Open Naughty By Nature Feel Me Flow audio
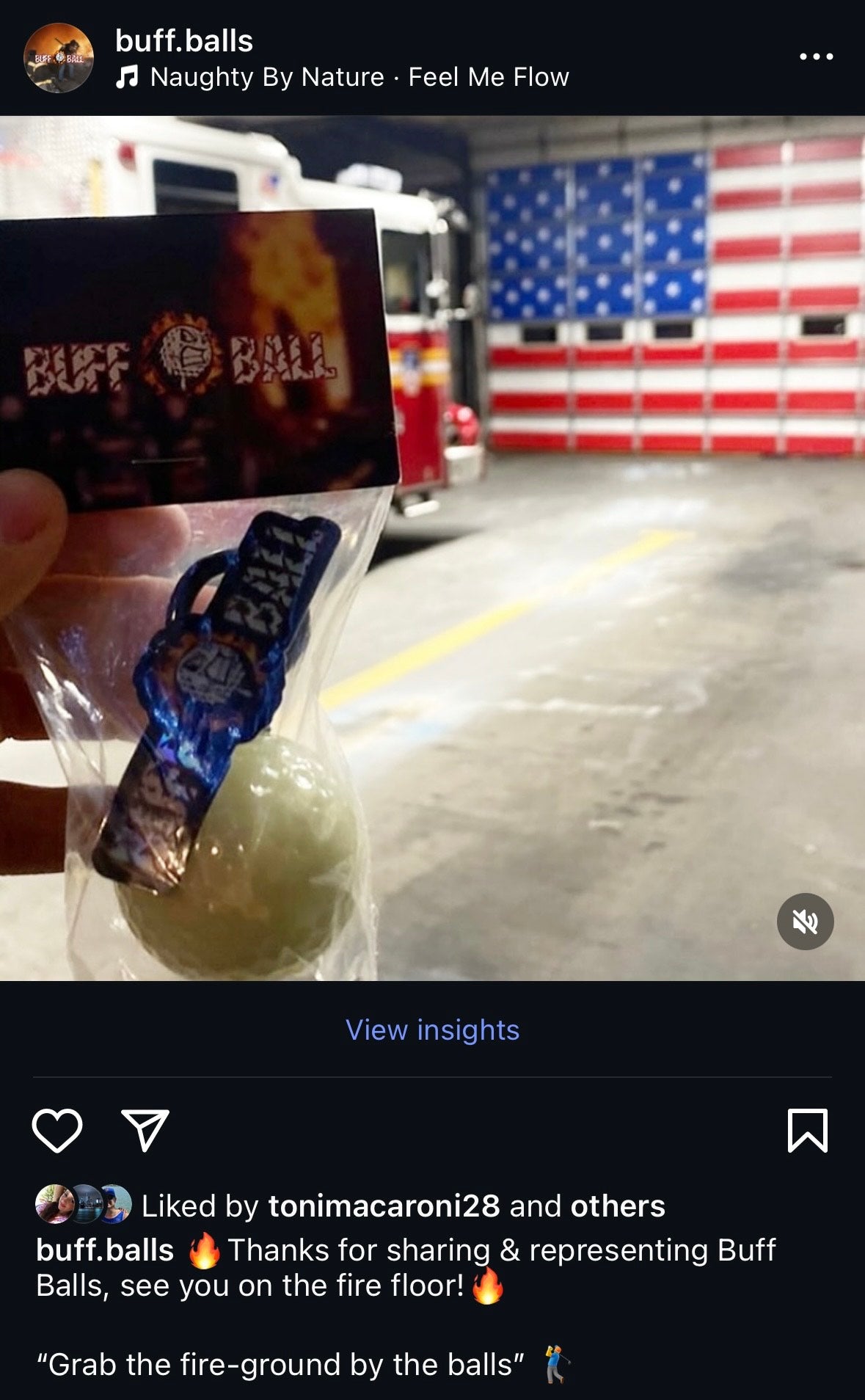Viewport: 865px width, 1400px height. [x=359, y=77]
